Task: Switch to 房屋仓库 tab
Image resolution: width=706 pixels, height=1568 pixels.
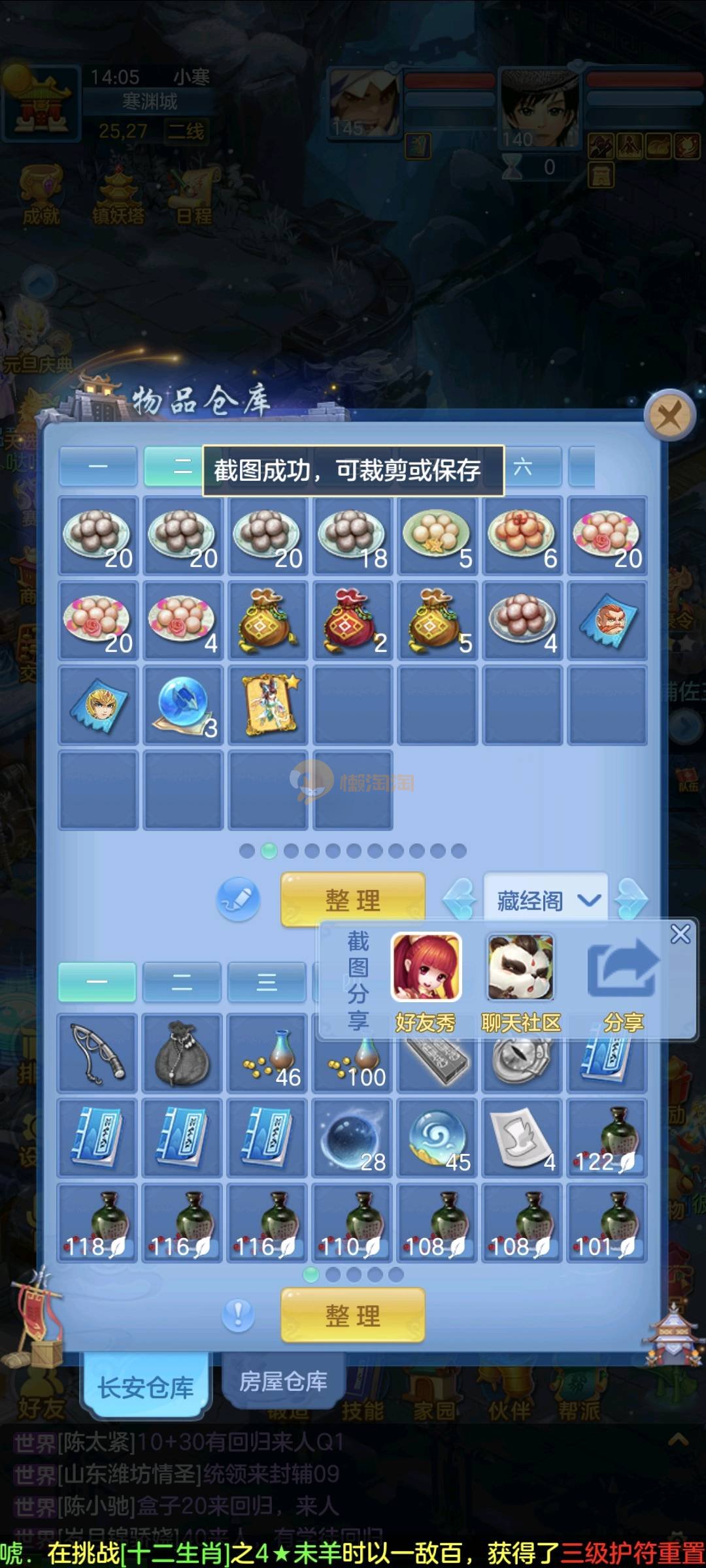Action: pos(283,1381)
